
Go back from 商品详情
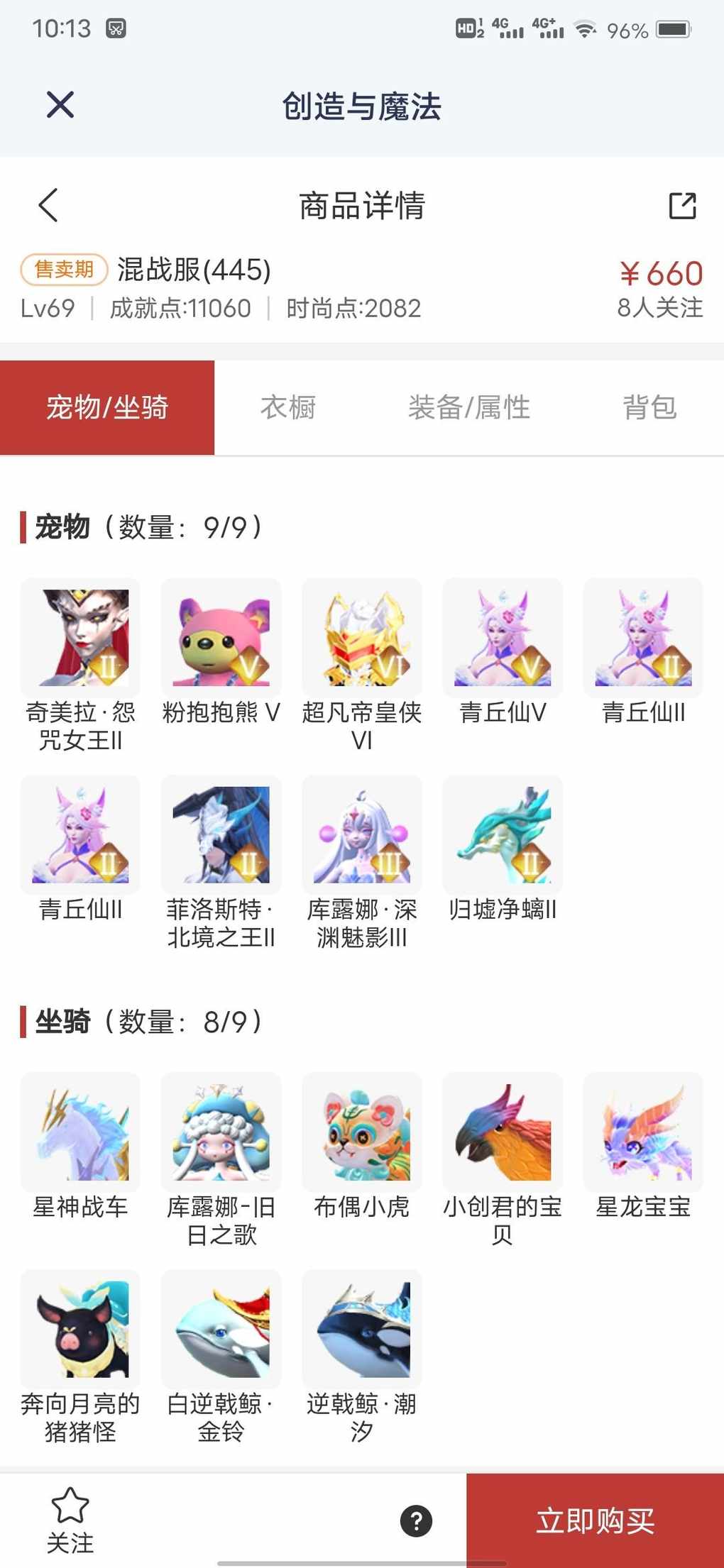coord(48,206)
